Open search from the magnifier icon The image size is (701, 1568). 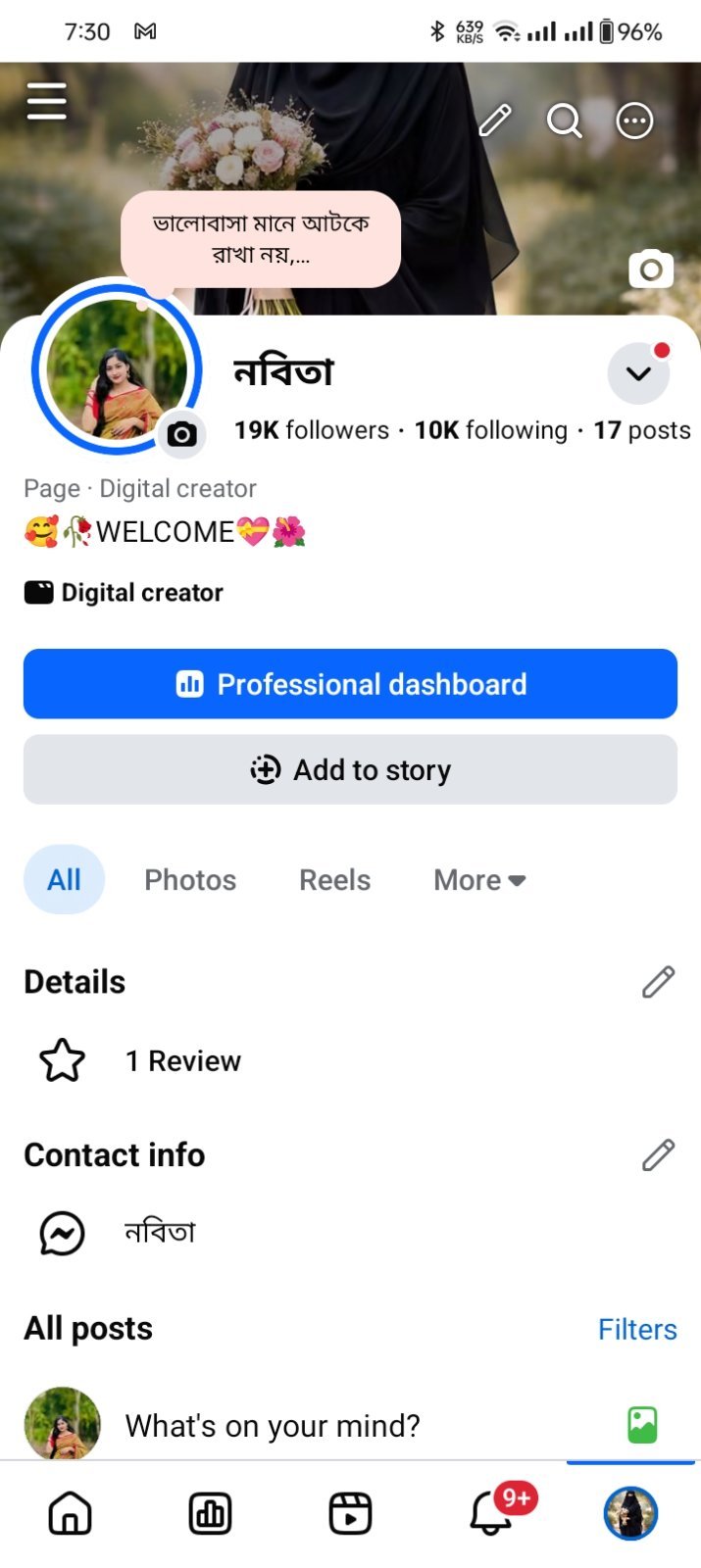point(564,121)
